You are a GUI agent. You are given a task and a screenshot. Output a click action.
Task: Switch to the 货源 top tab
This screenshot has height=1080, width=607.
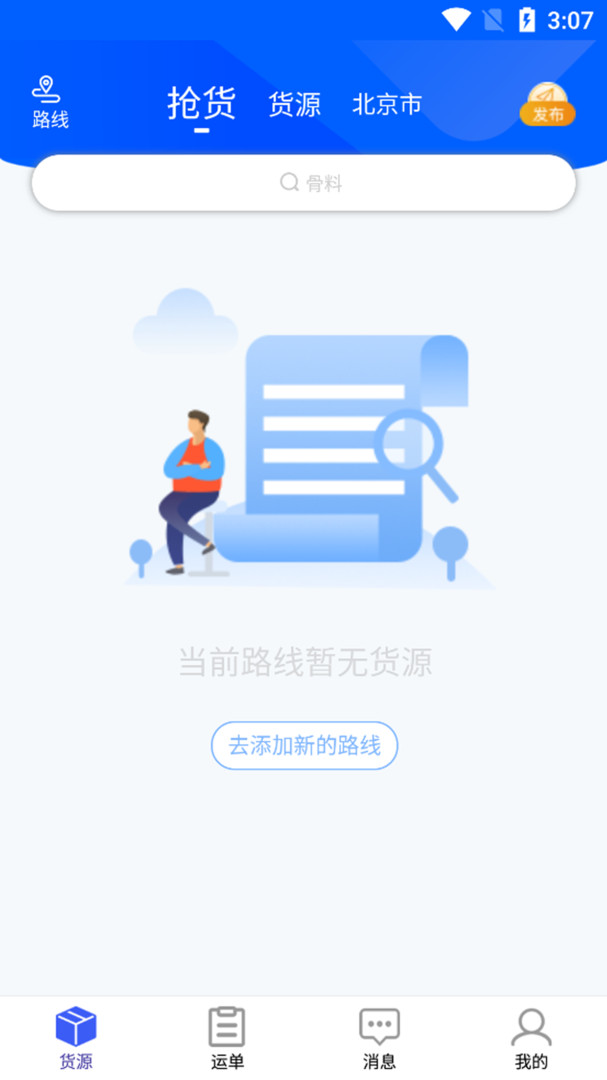coord(294,105)
